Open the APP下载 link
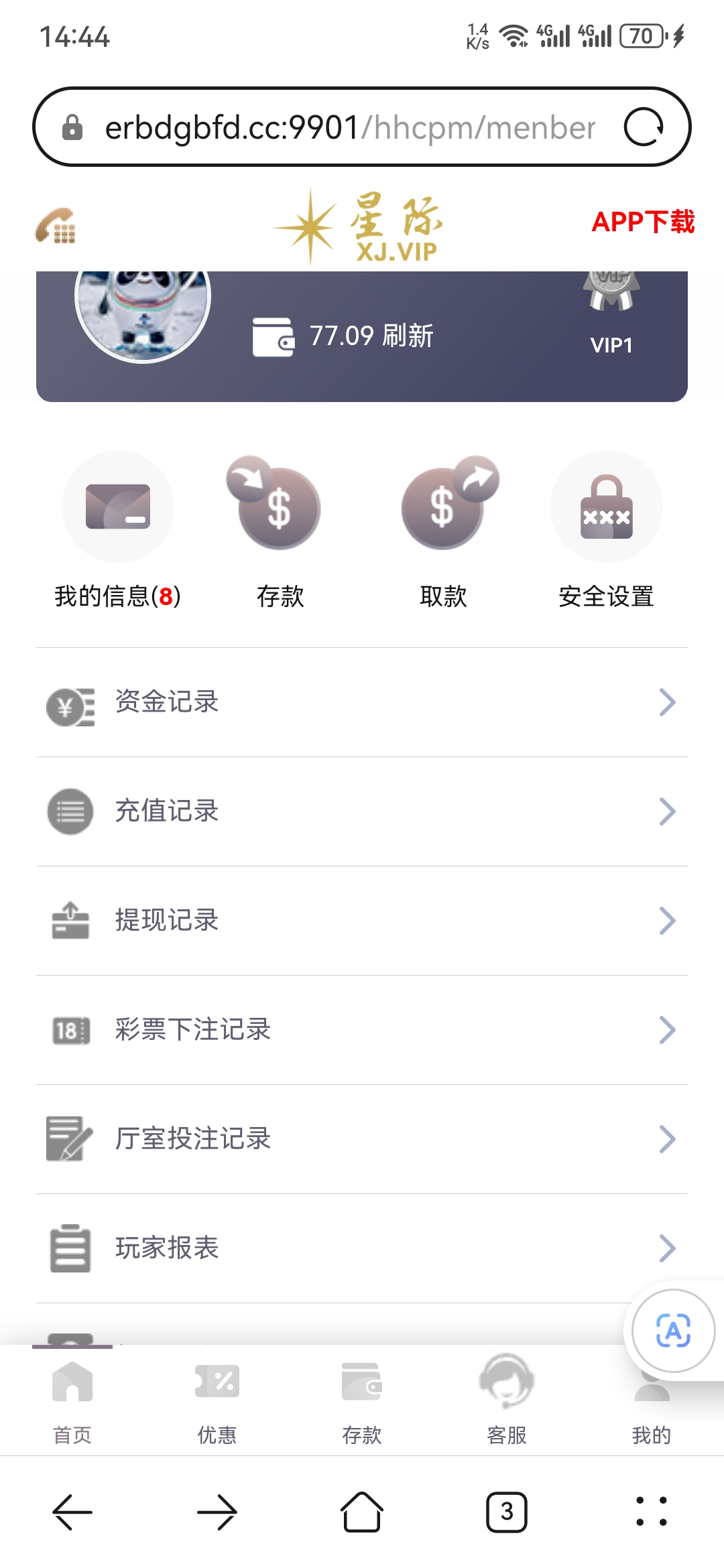The width and height of the screenshot is (724, 1568). tap(642, 222)
